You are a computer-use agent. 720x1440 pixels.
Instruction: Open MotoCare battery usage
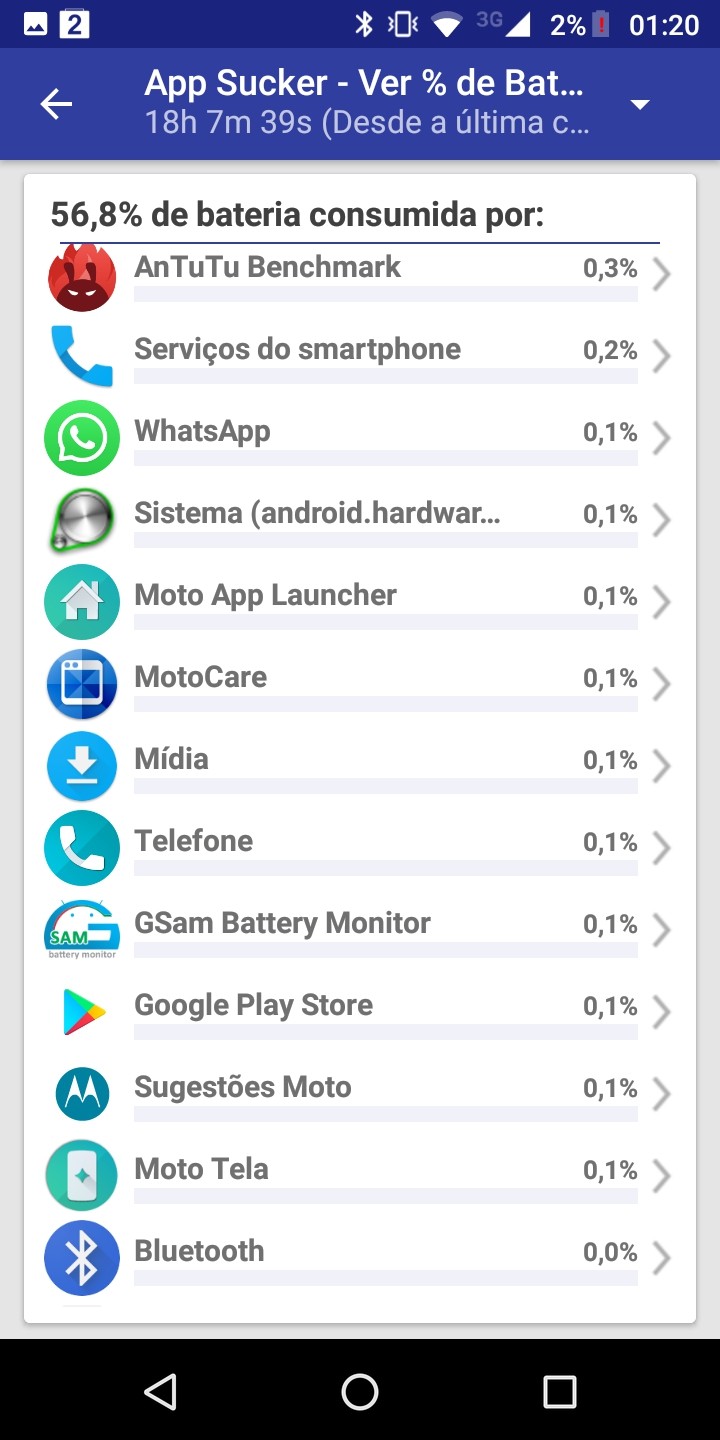coord(360,684)
